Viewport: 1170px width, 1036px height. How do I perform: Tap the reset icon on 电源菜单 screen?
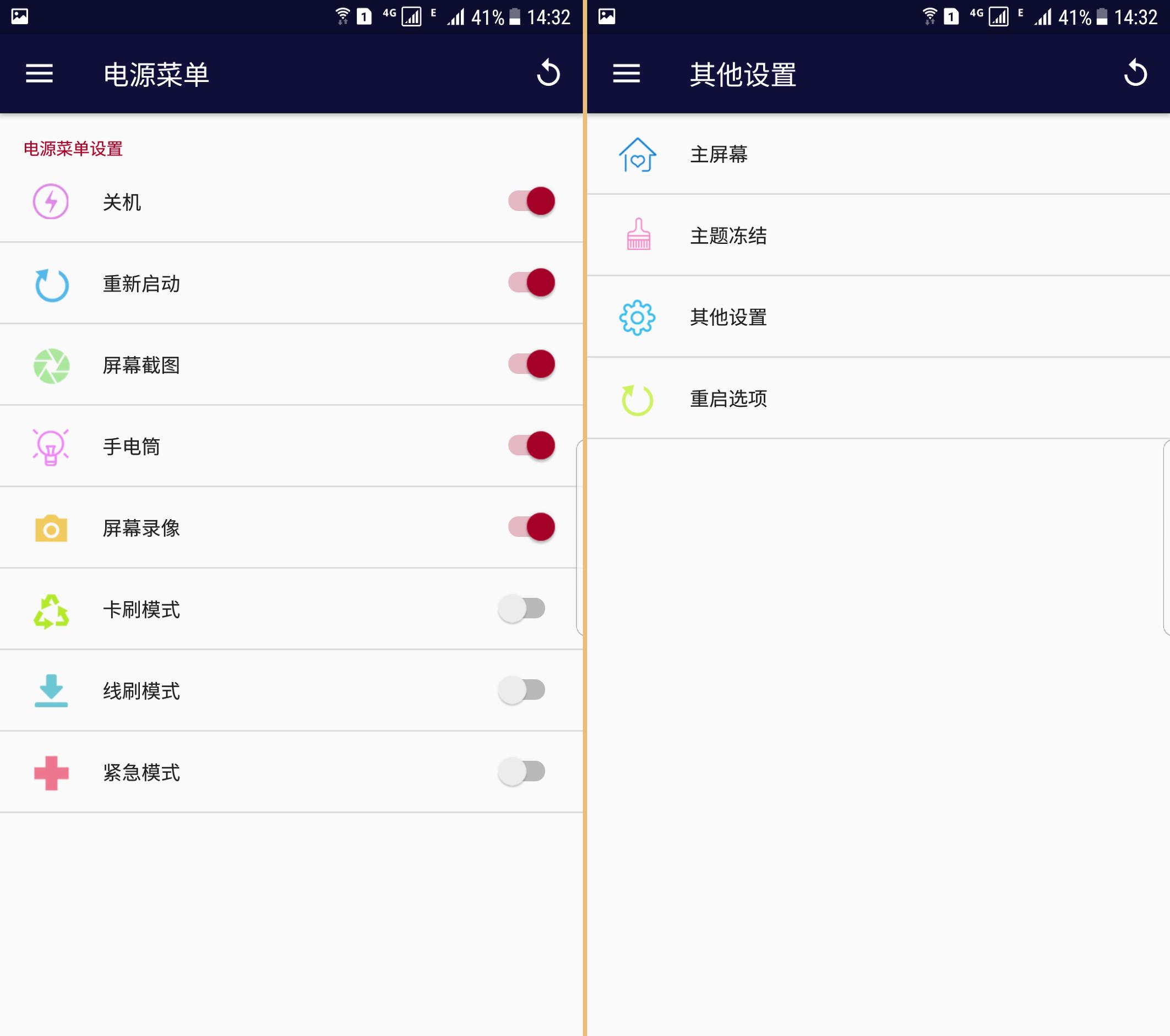pyautogui.click(x=548, y=73)
